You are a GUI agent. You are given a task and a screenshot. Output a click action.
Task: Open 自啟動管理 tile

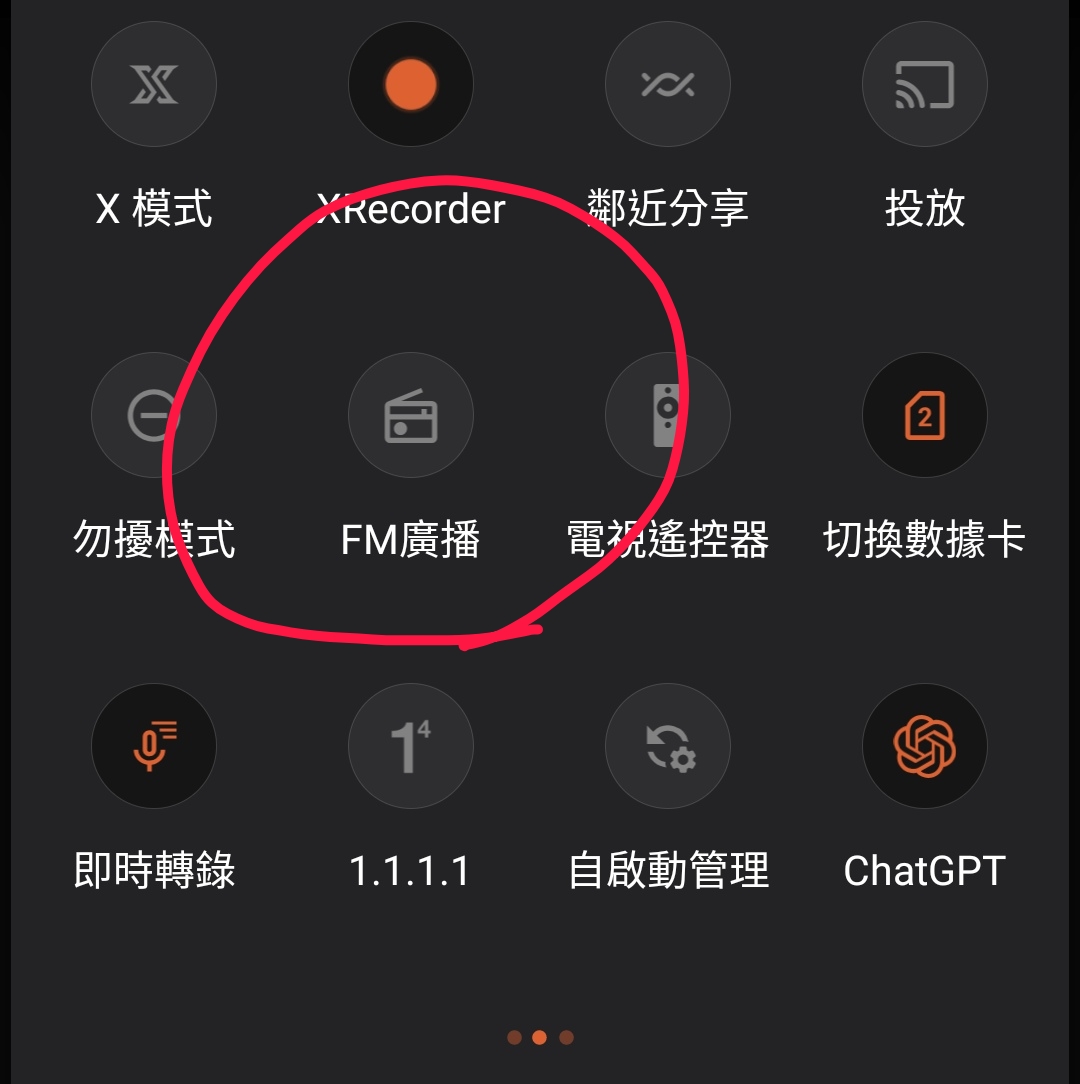click(668, 746)
